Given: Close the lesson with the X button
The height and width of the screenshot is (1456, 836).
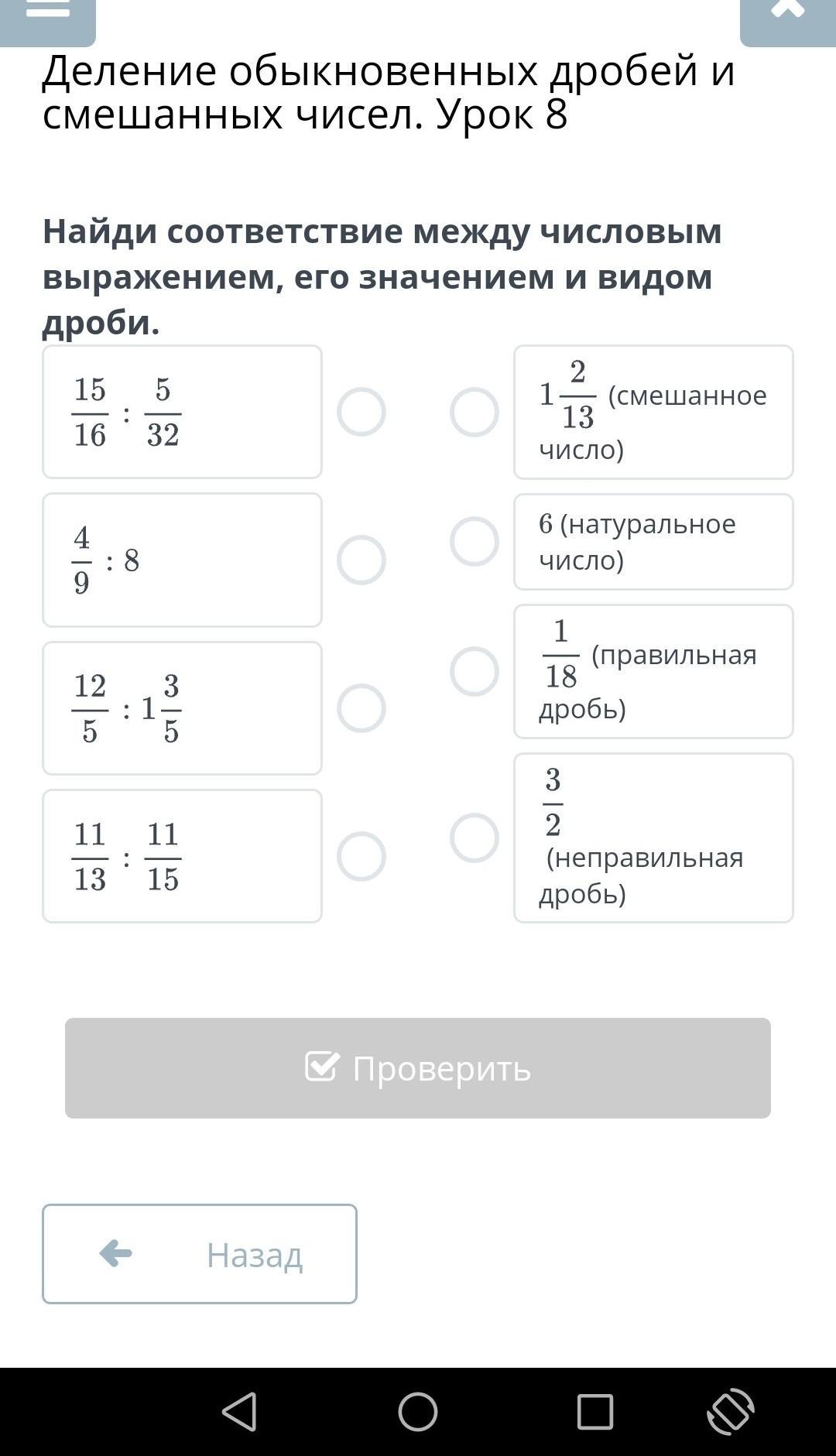Looking at the screenshot, I should click(x=787, y=20).
